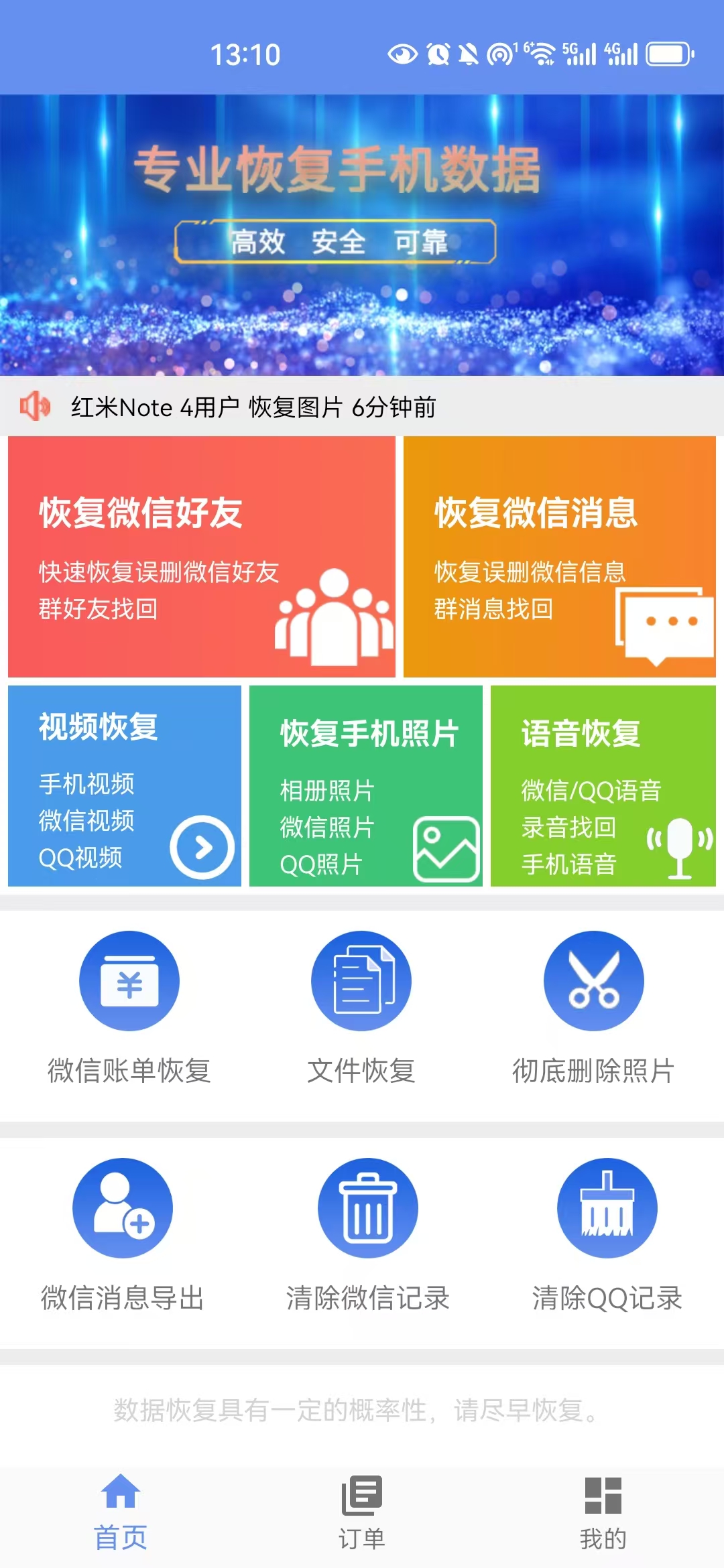Viewport: 724px width, 1568px height.
Task: Select the 恢复手机照片 tile
Action: pos(366,786)
